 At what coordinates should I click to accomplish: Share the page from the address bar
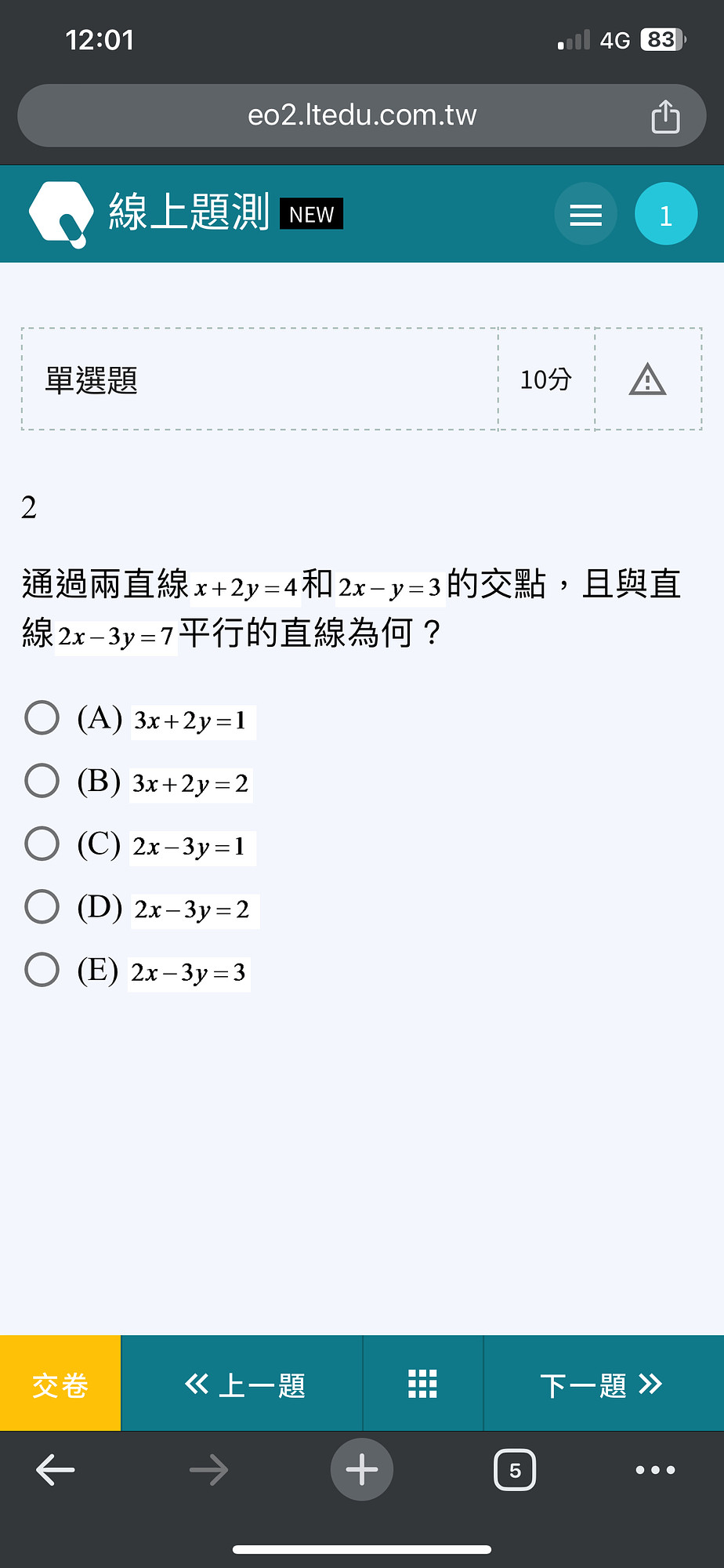(x=665, y=116)
